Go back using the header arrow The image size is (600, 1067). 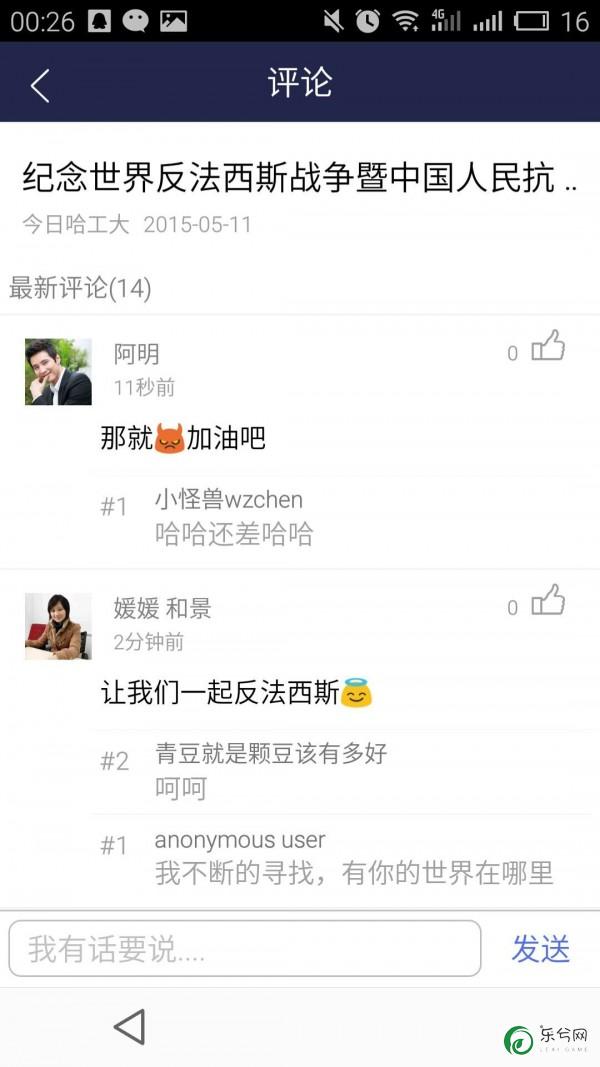point(40,85)
